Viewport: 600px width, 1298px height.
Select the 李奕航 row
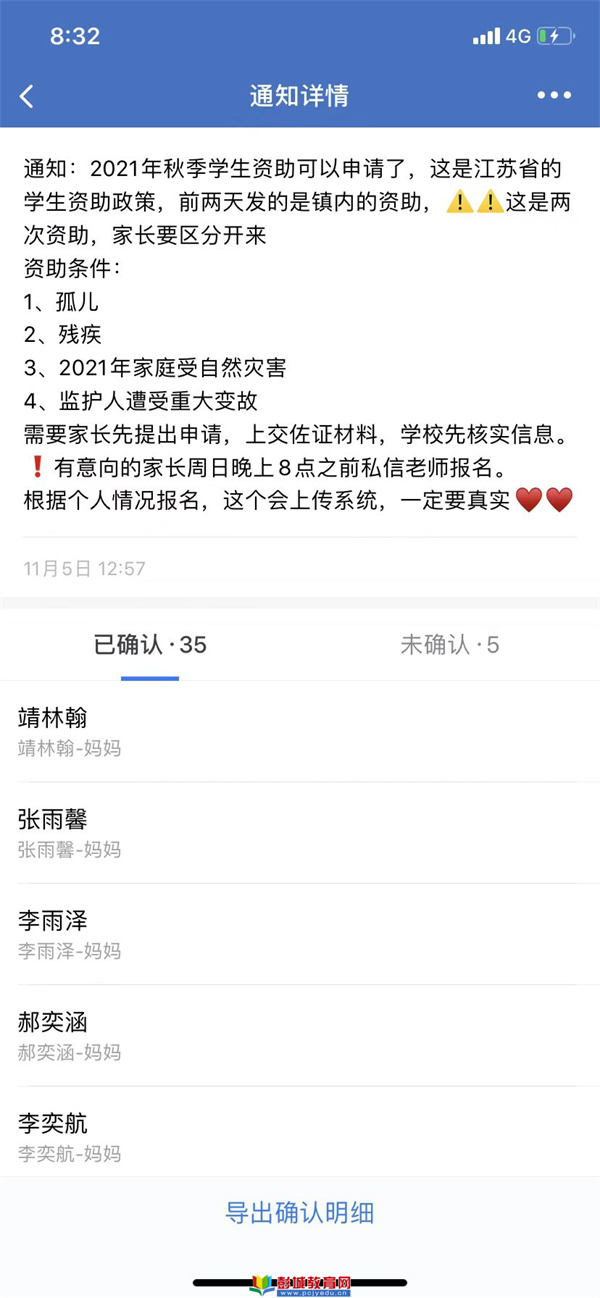300,1132
